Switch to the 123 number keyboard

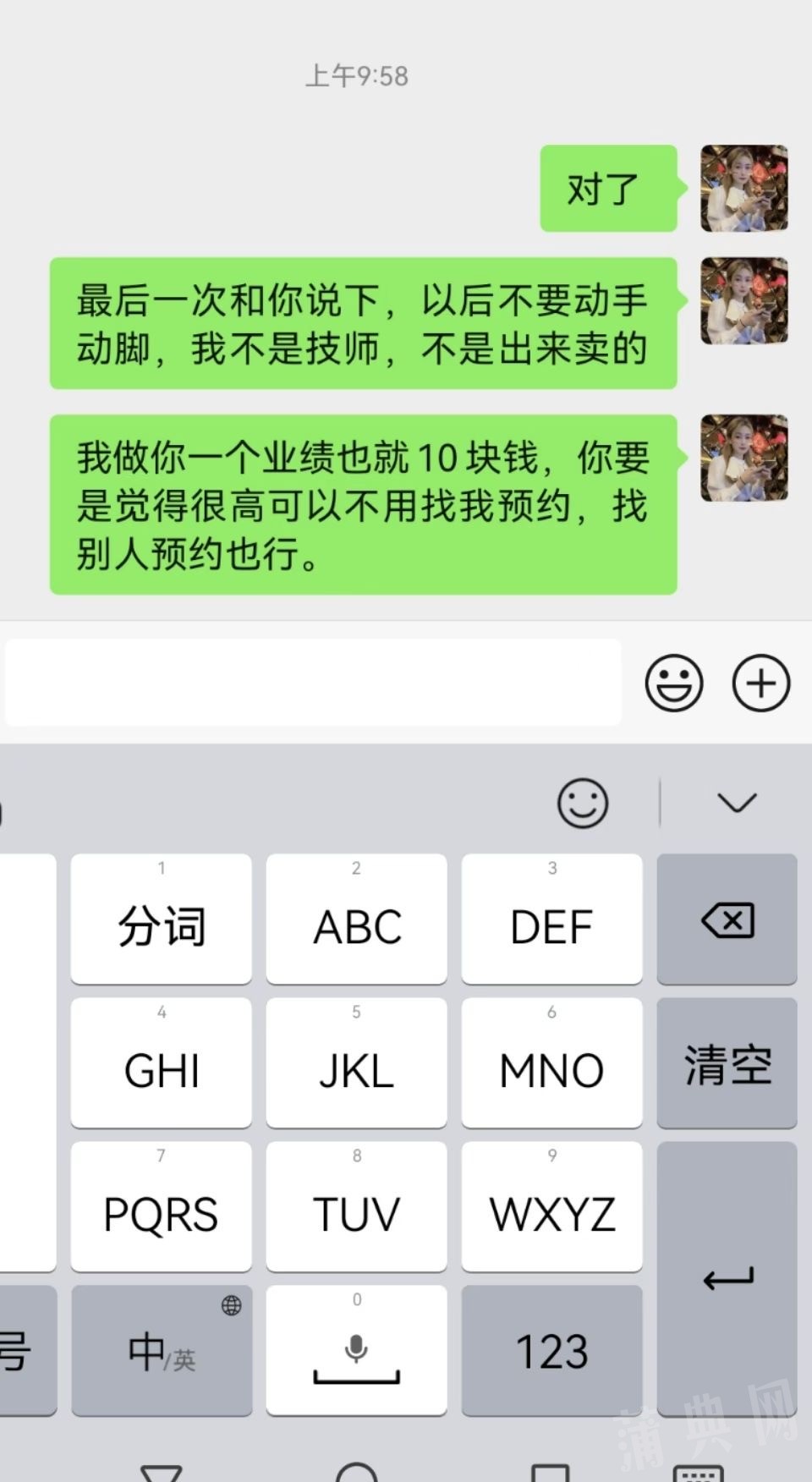coord(551,1351)
